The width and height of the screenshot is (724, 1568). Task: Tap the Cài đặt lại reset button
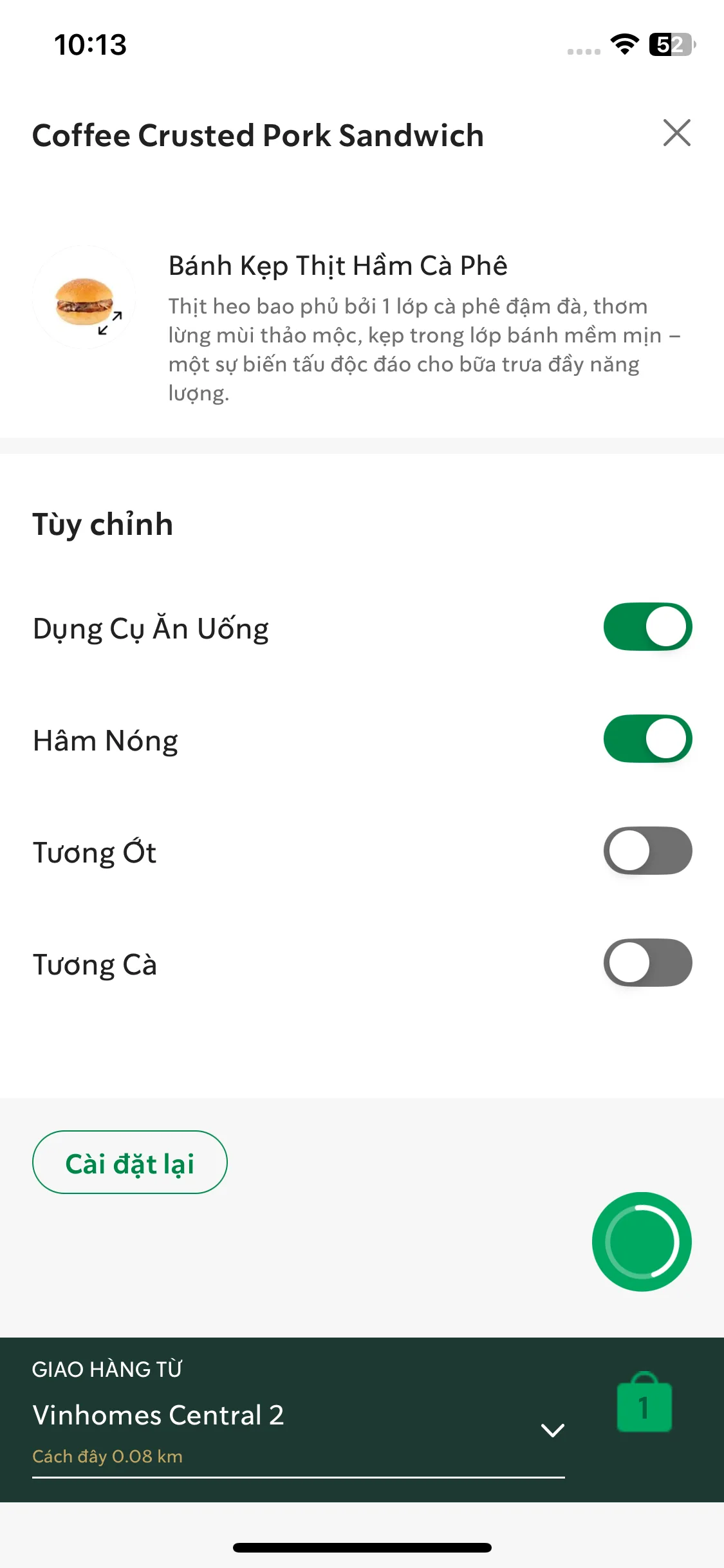click(130, 1162)
